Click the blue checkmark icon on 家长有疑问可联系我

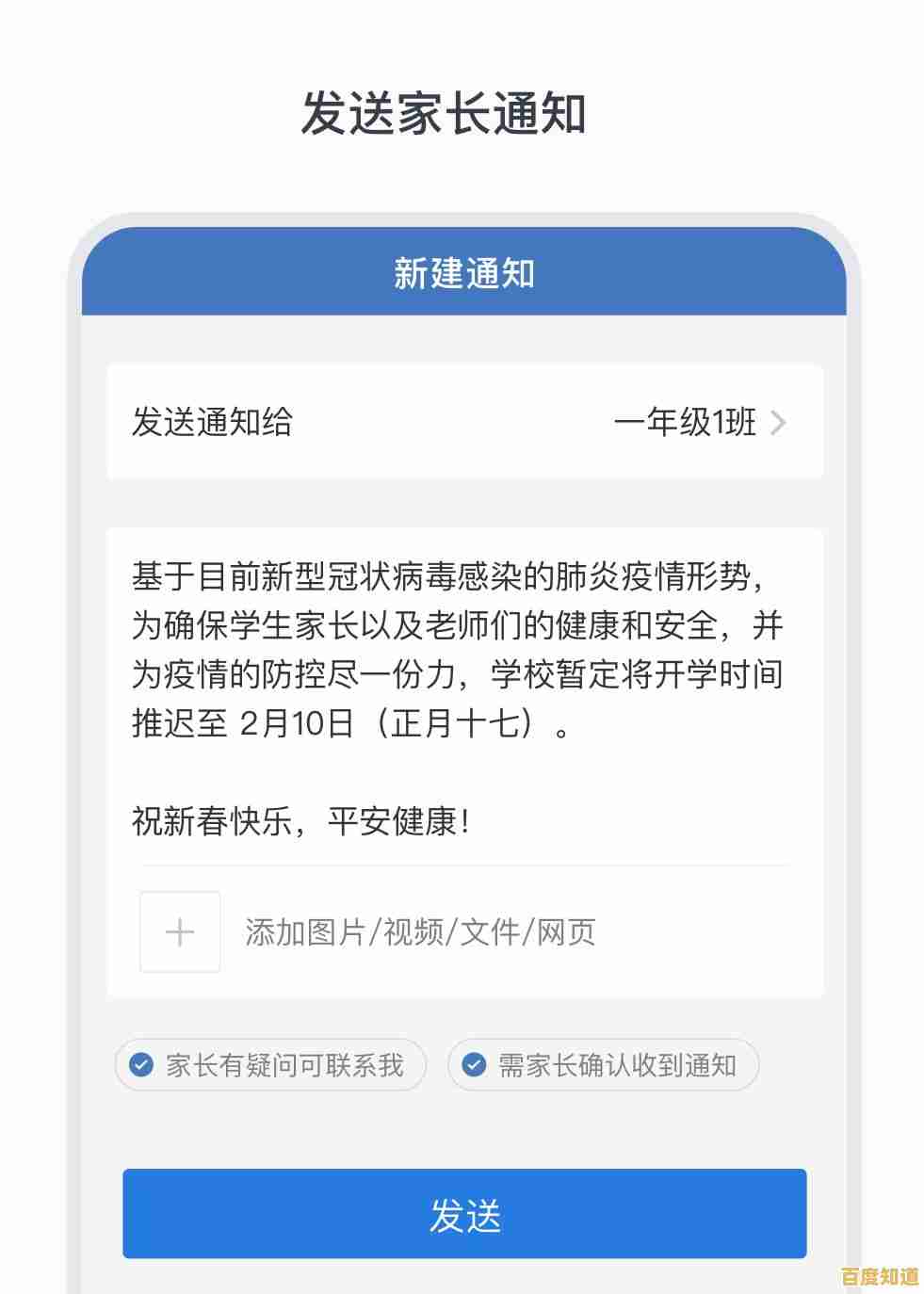pyautogui.click(x=140, y=1065)
